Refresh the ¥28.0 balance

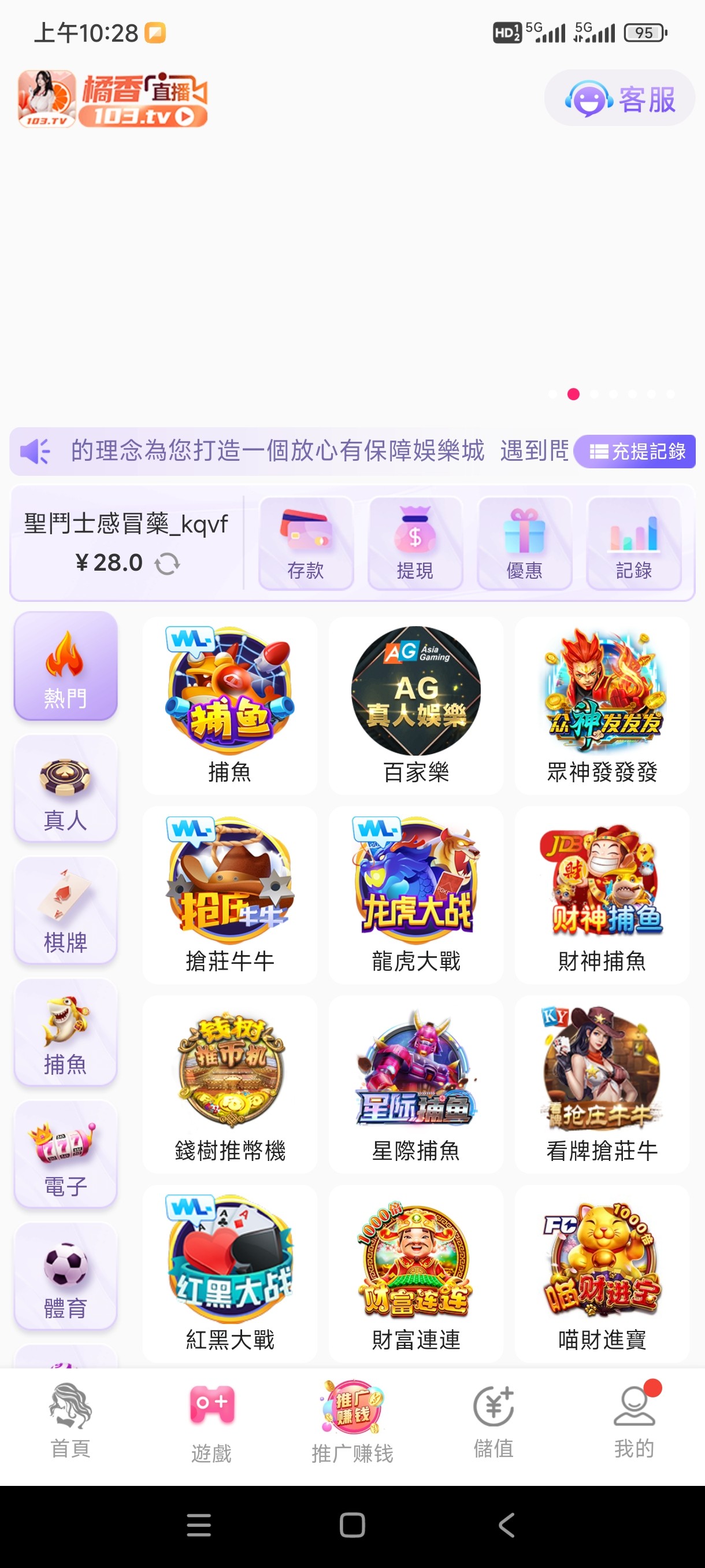tap(167, 564)
